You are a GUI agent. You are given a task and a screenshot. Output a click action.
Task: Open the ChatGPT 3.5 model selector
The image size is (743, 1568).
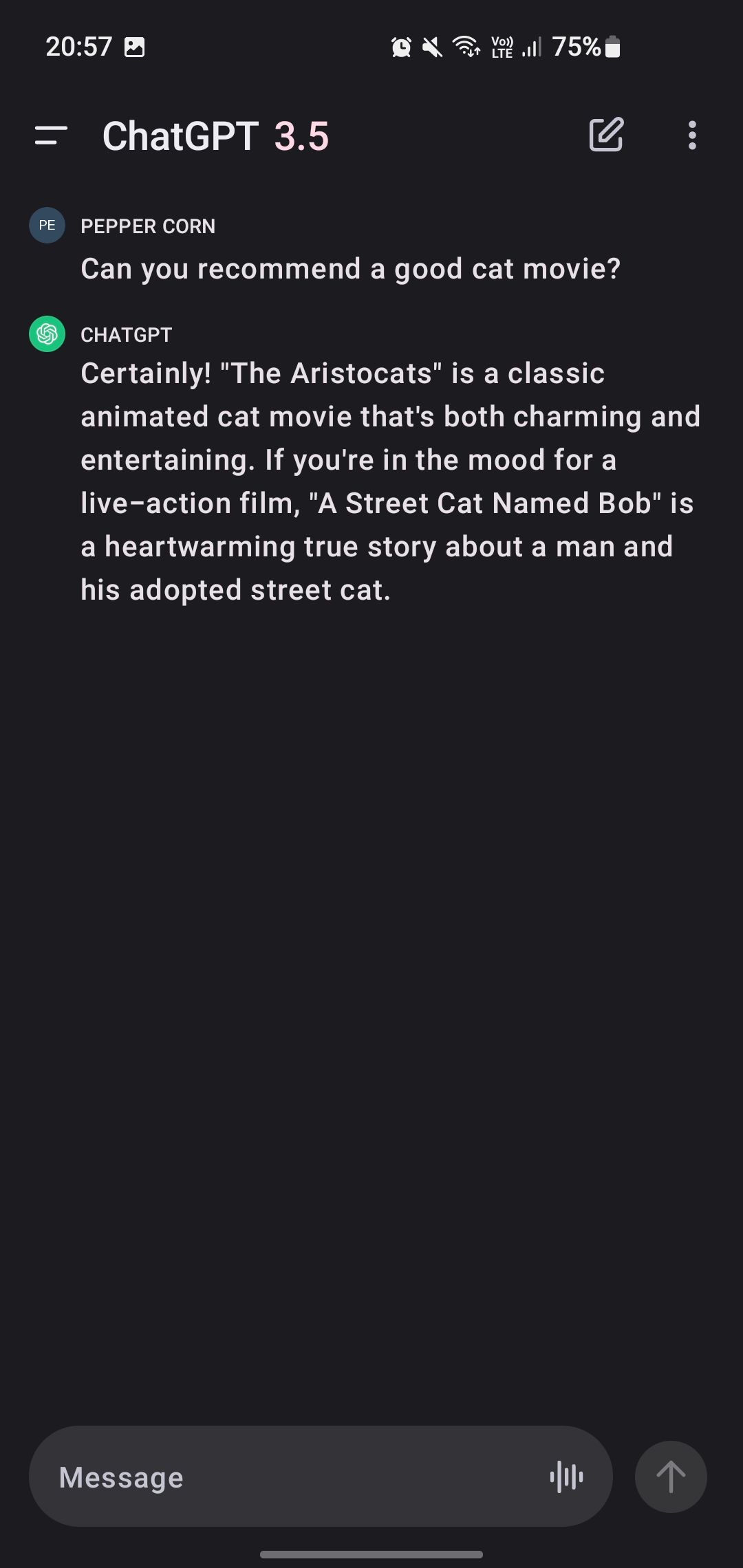pyautogui.click(x=214, y=135)
